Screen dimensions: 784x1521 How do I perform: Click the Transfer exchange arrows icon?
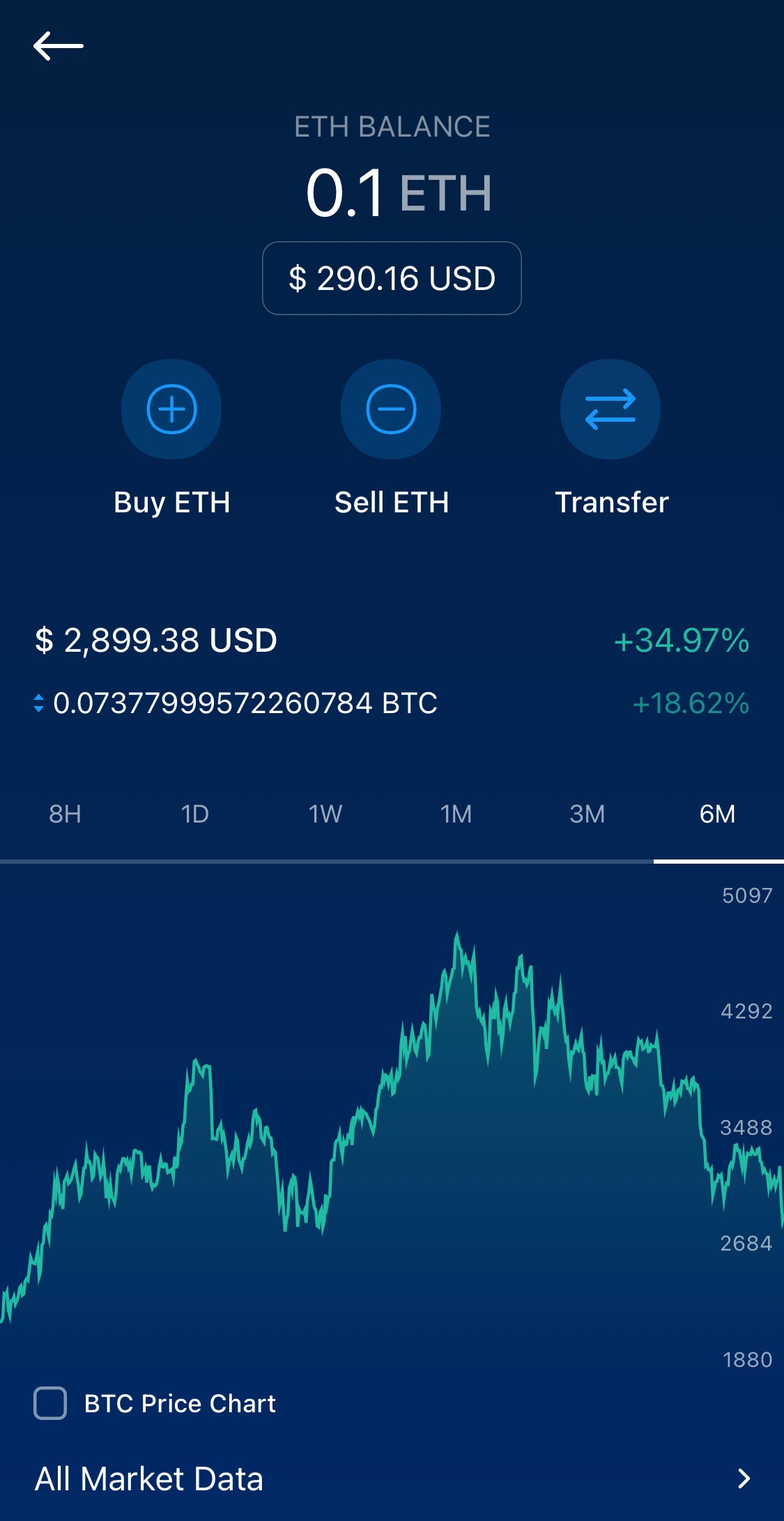point(610,410)
